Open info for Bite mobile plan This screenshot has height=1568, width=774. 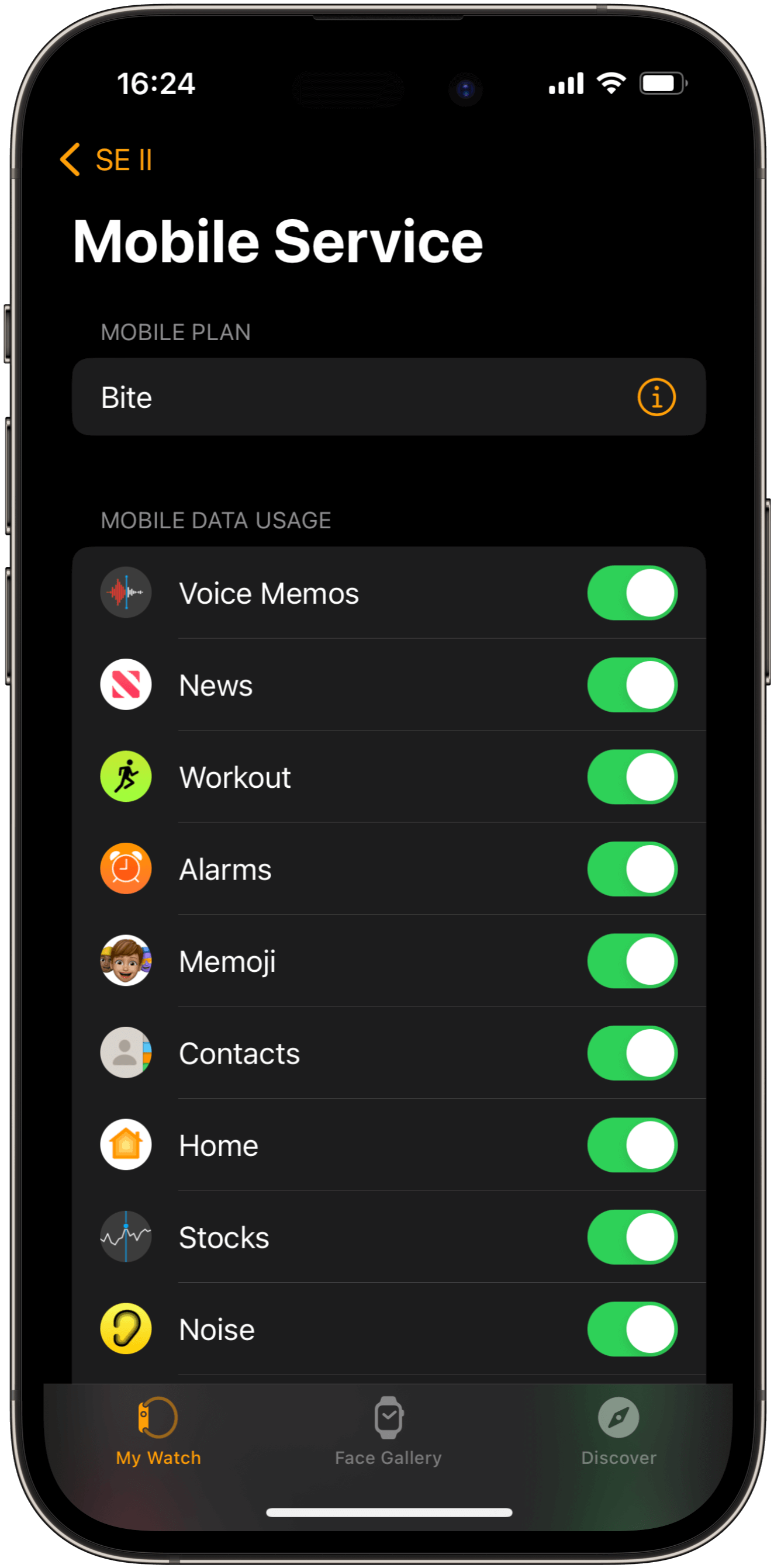click(656, 397)
